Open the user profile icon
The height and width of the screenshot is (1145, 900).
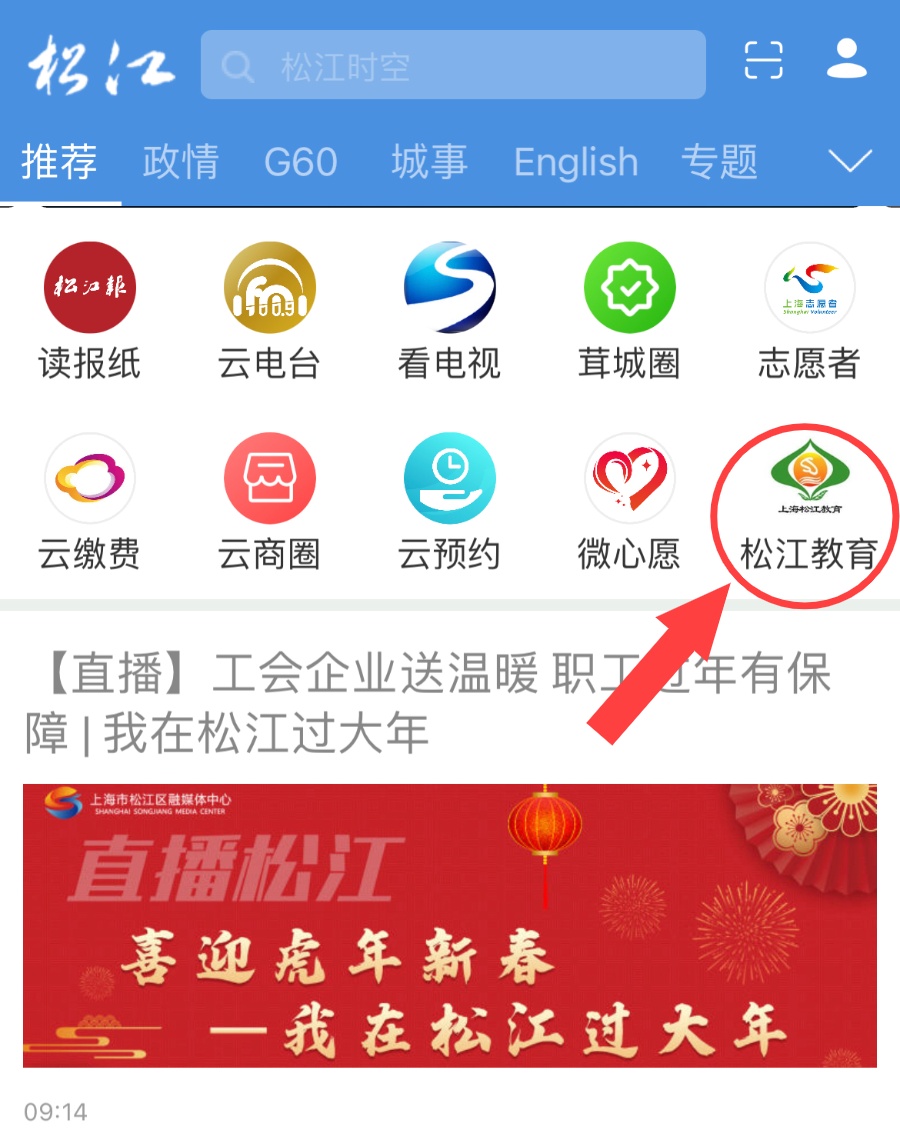click(847, 59)
